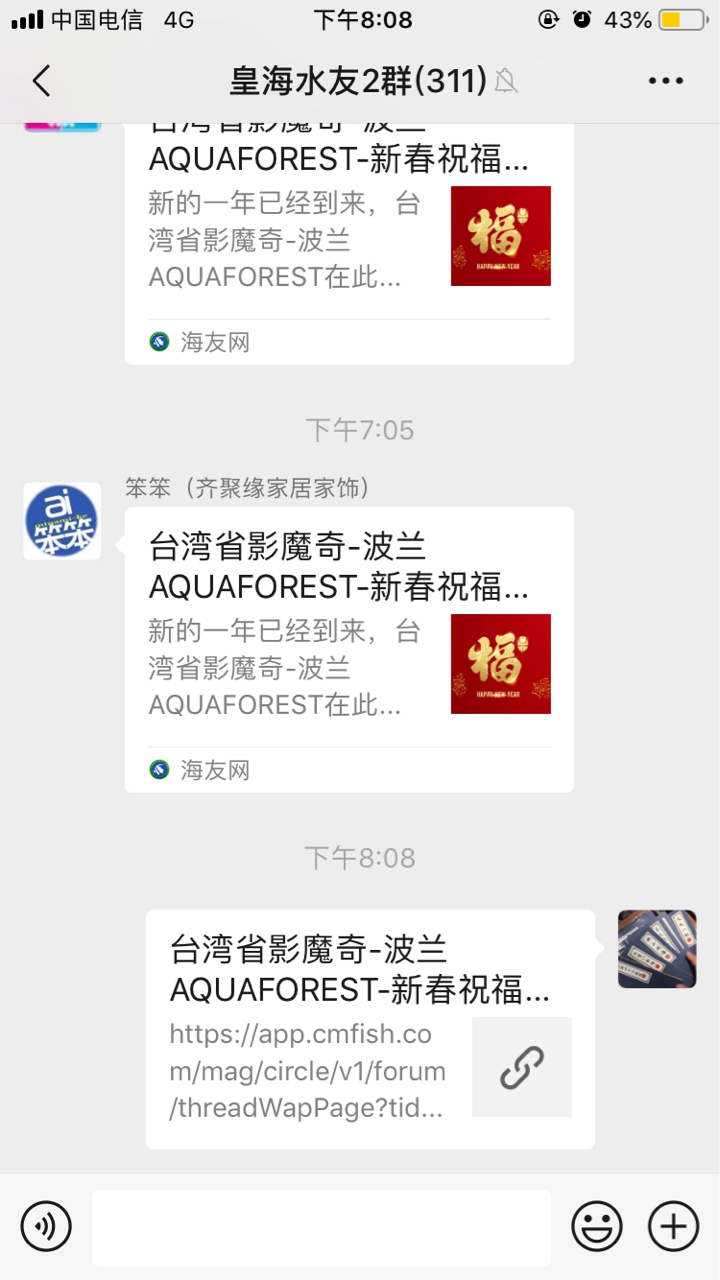Open the cmfish.com link card I sent
Viewport: 720px width, 1280px height.
(x=370, y=1028)
